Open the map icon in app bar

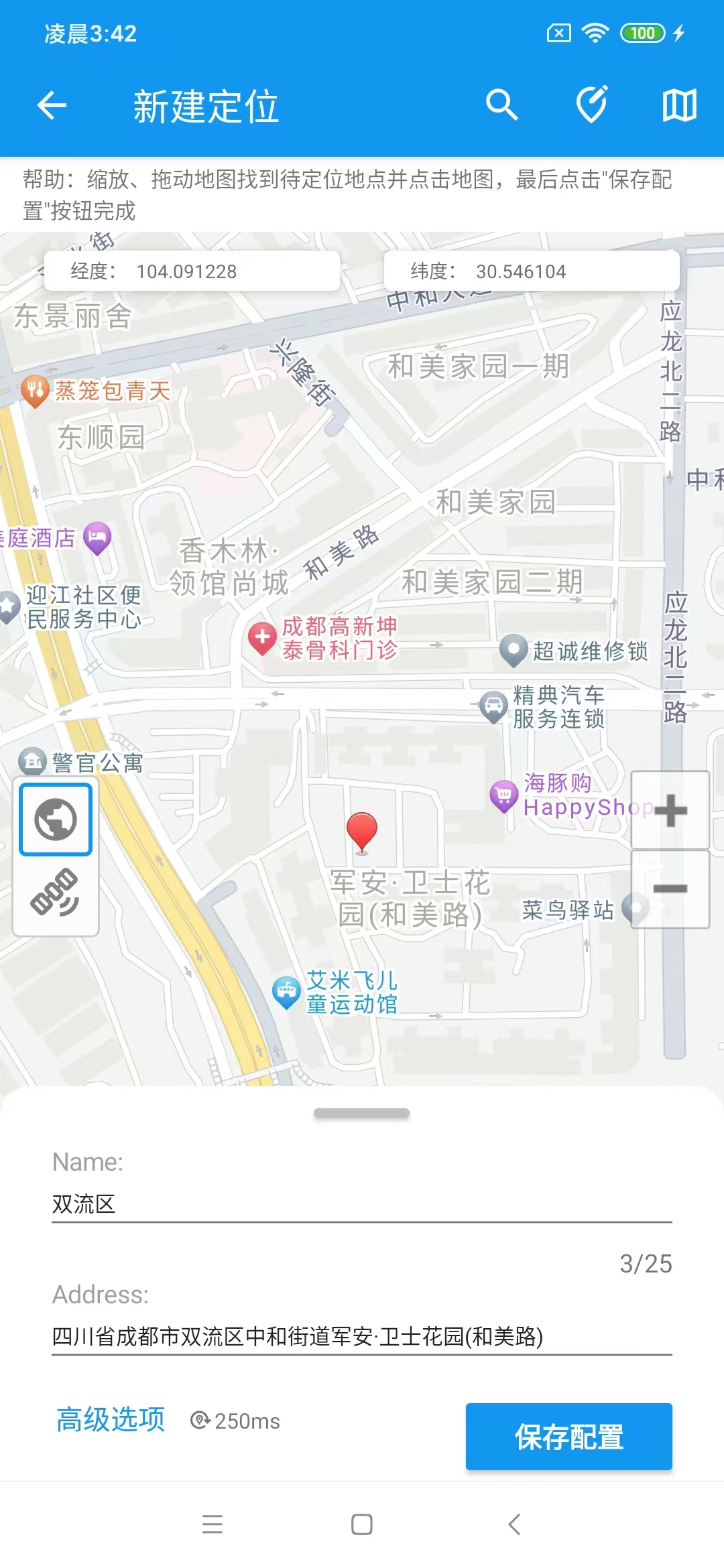point(679,105)
